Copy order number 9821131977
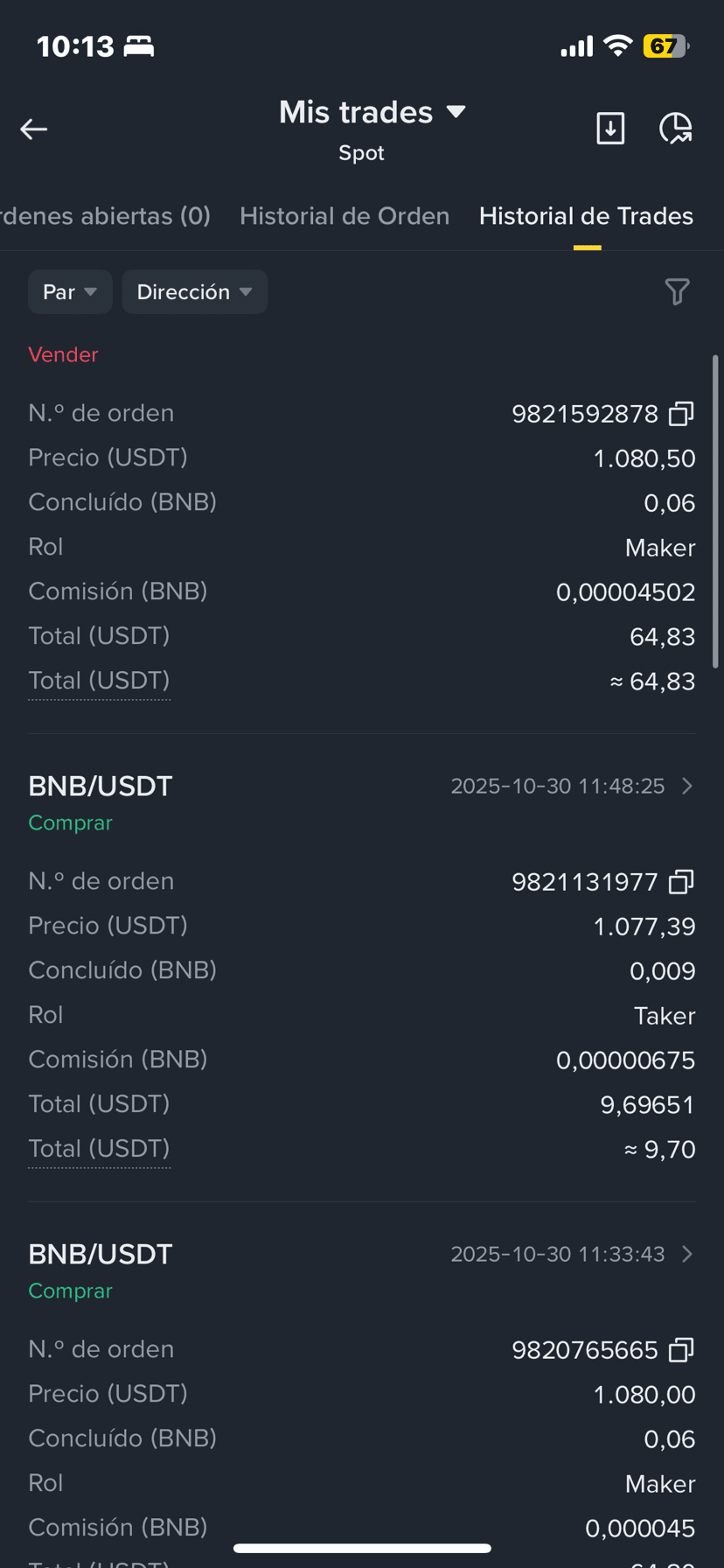 tap(681, 882)
